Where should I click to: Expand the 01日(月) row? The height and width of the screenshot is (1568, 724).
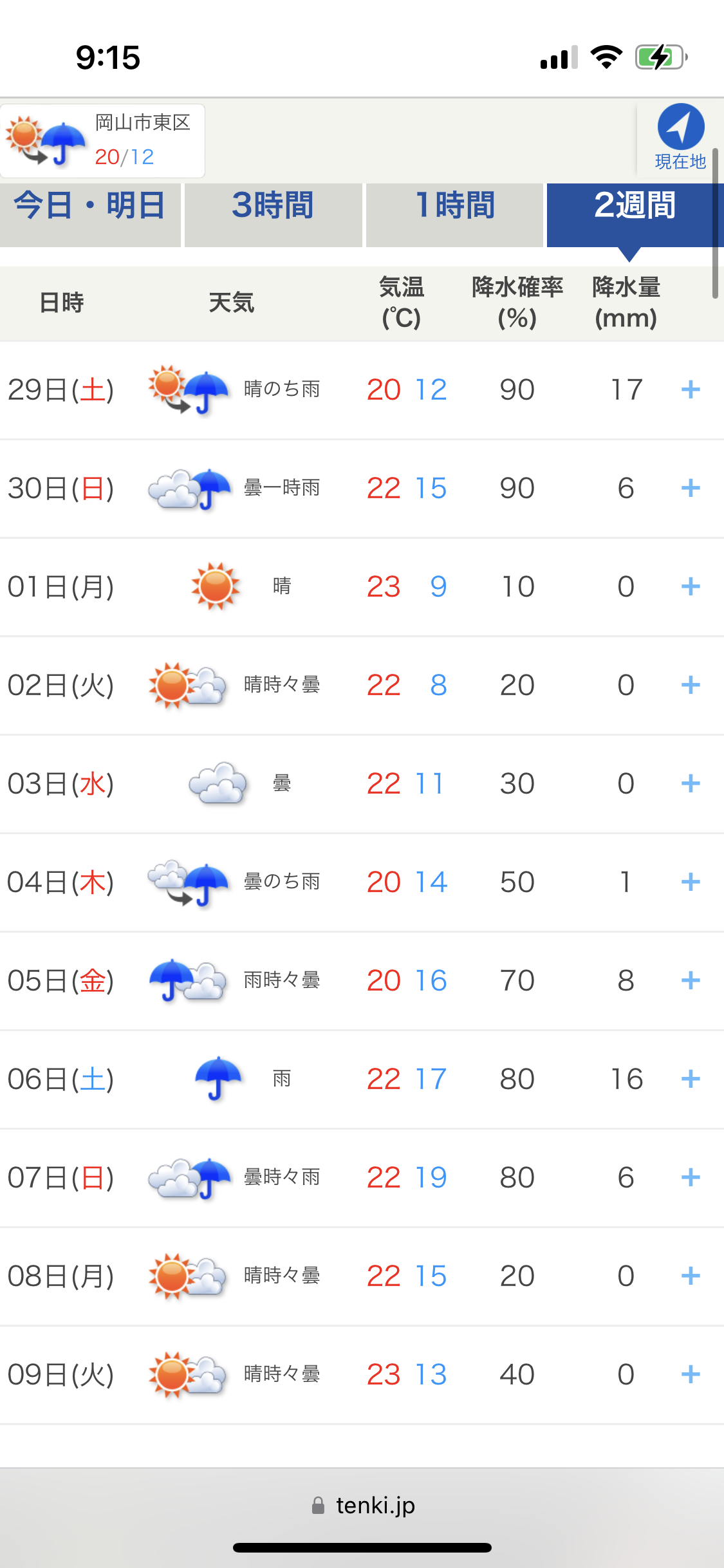(691, 586)
